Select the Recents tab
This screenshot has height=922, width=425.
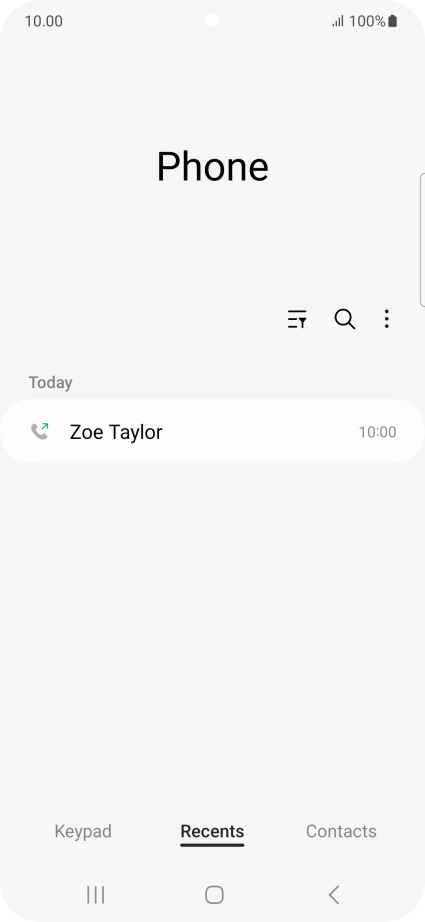tap(212, 831)
